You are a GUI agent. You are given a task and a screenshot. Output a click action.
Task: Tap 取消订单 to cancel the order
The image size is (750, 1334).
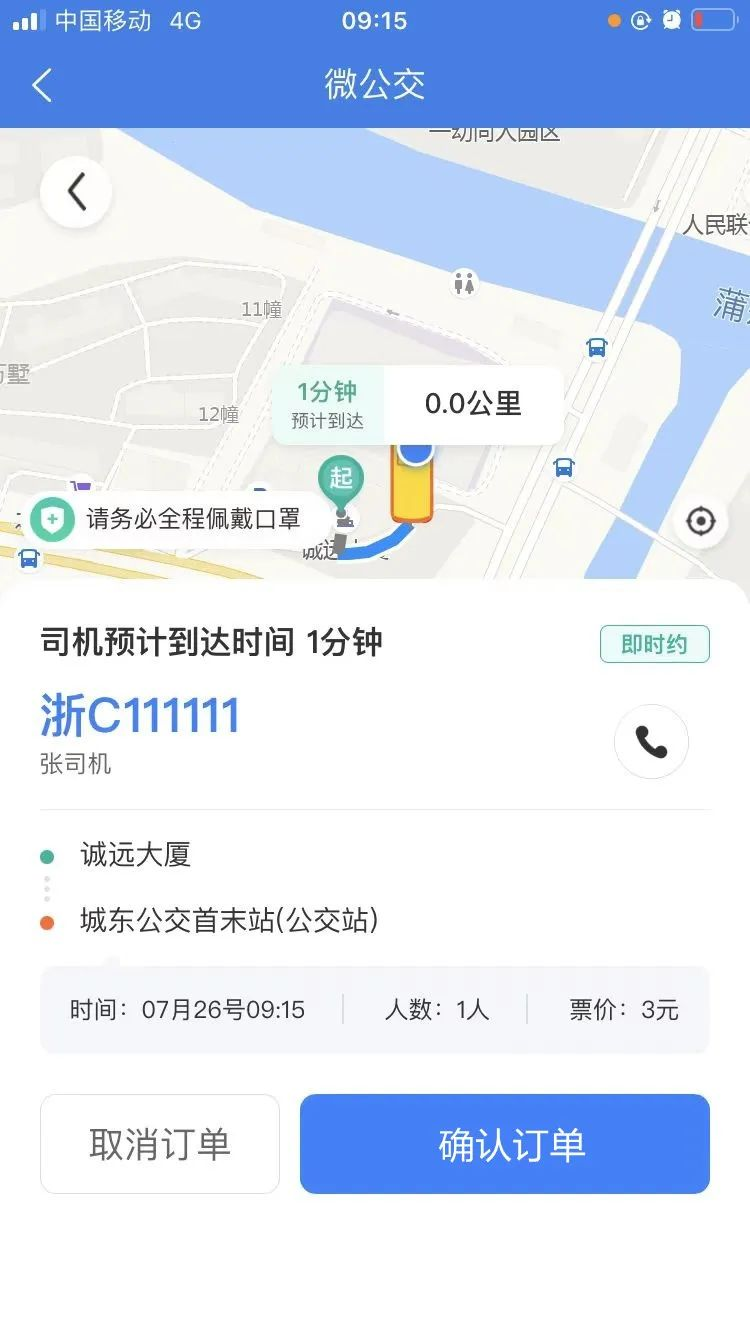(x=160, y=1144)
